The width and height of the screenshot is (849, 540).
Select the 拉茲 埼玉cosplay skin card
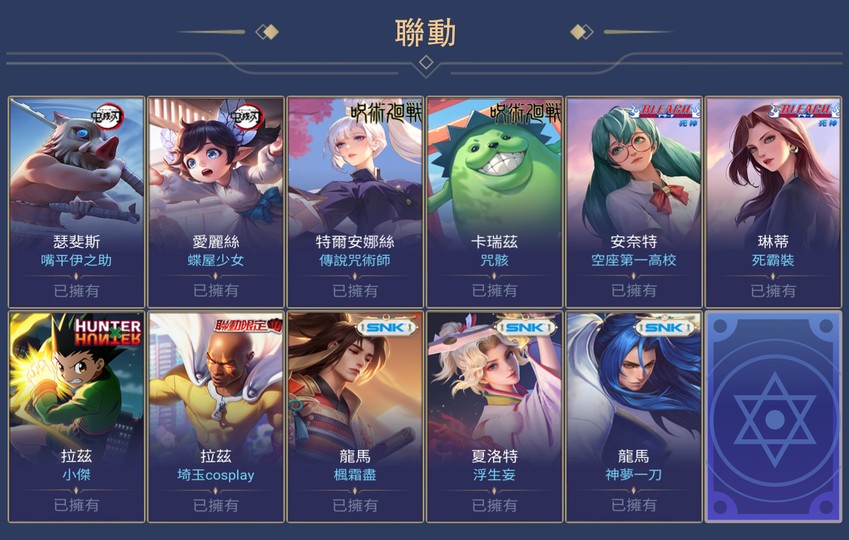216,416
